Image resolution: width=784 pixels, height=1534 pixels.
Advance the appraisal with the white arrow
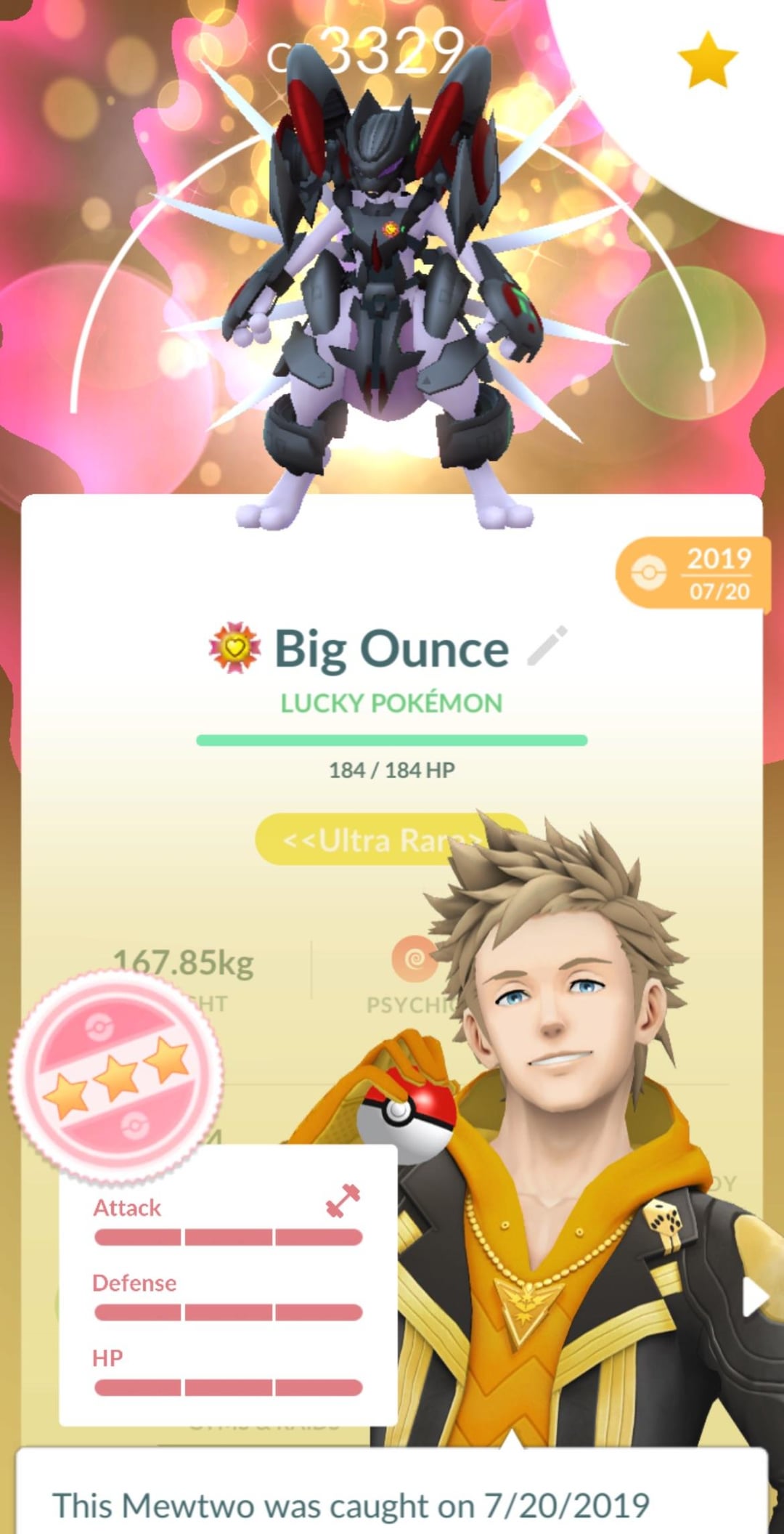[755, 1297]
